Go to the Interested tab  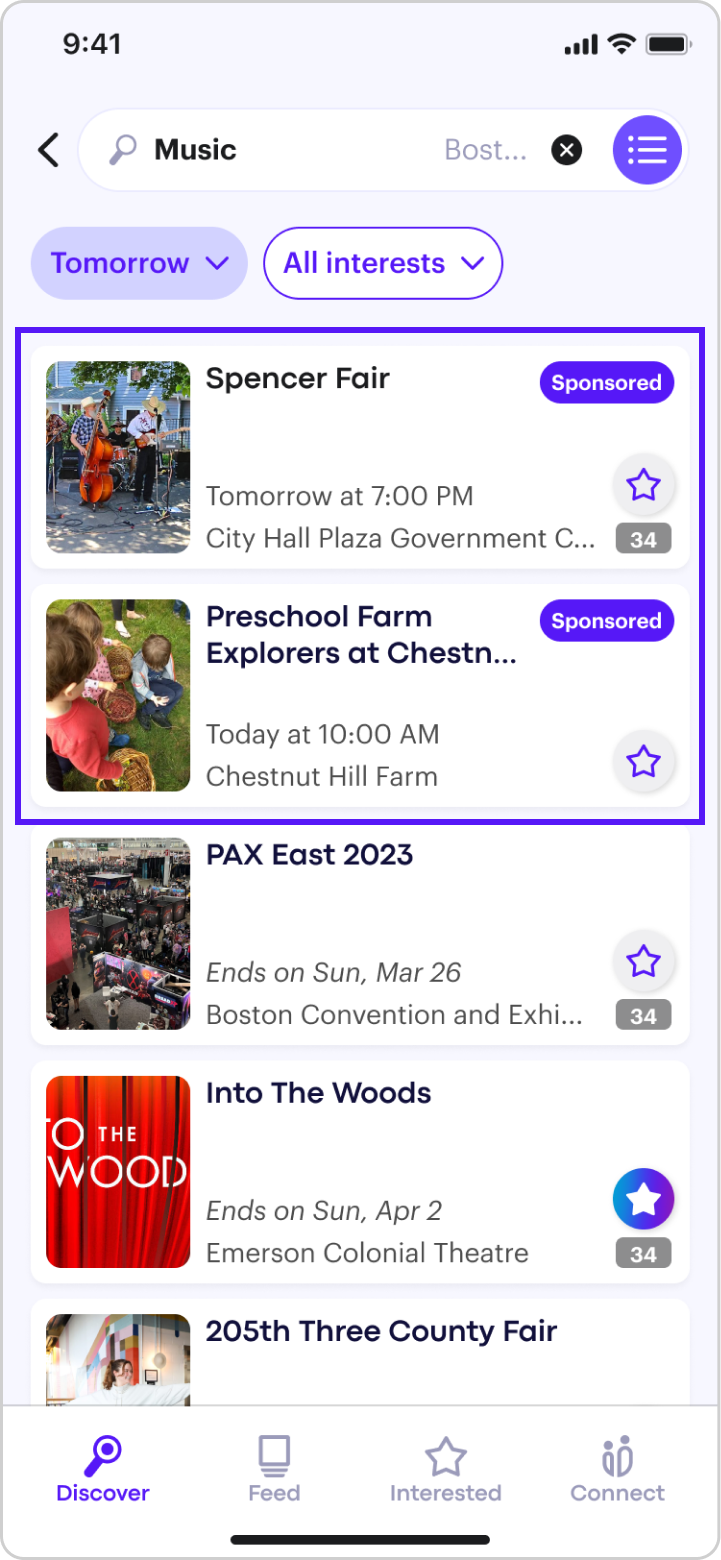point(445,1469)
